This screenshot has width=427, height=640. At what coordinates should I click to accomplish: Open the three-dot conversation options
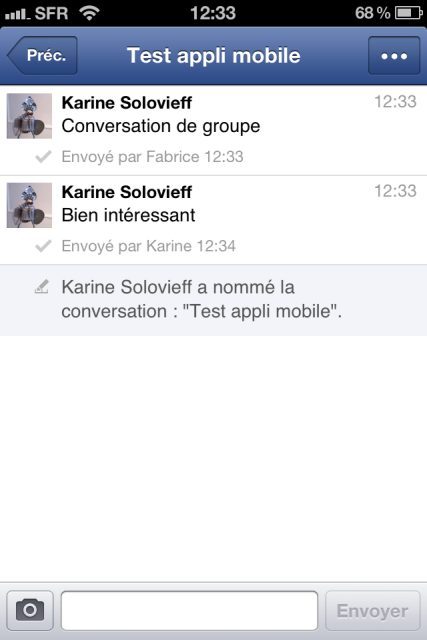click(x=394, y=56)
